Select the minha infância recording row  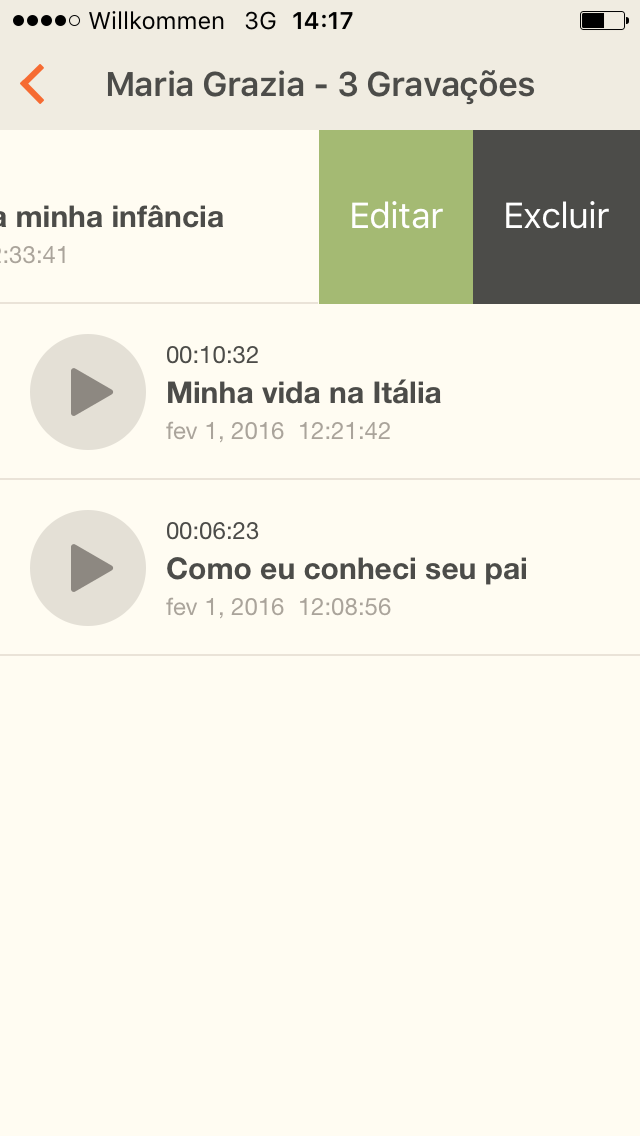pos(159,217)
